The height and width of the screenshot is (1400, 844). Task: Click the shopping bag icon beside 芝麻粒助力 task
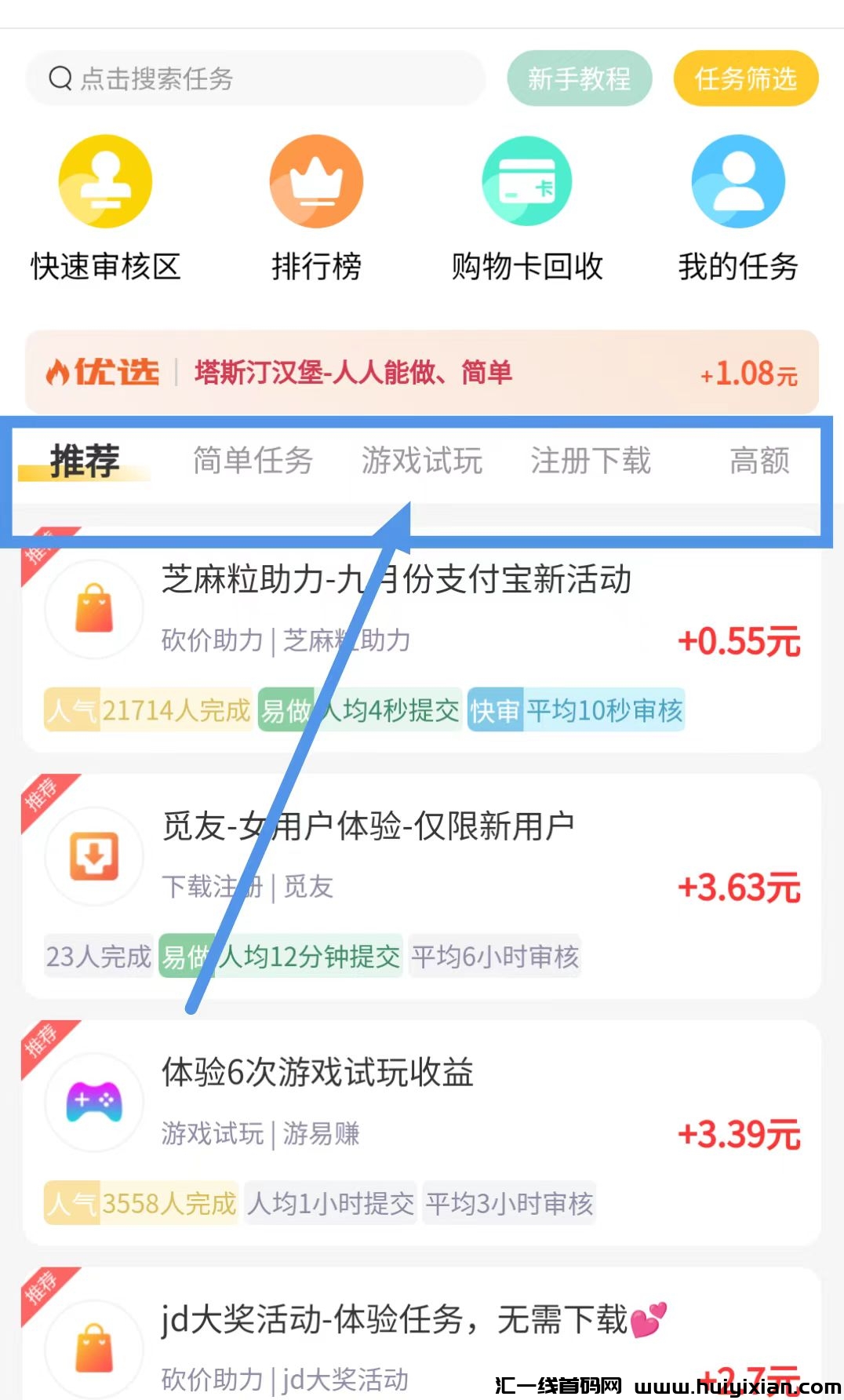(x=93, y=608)
